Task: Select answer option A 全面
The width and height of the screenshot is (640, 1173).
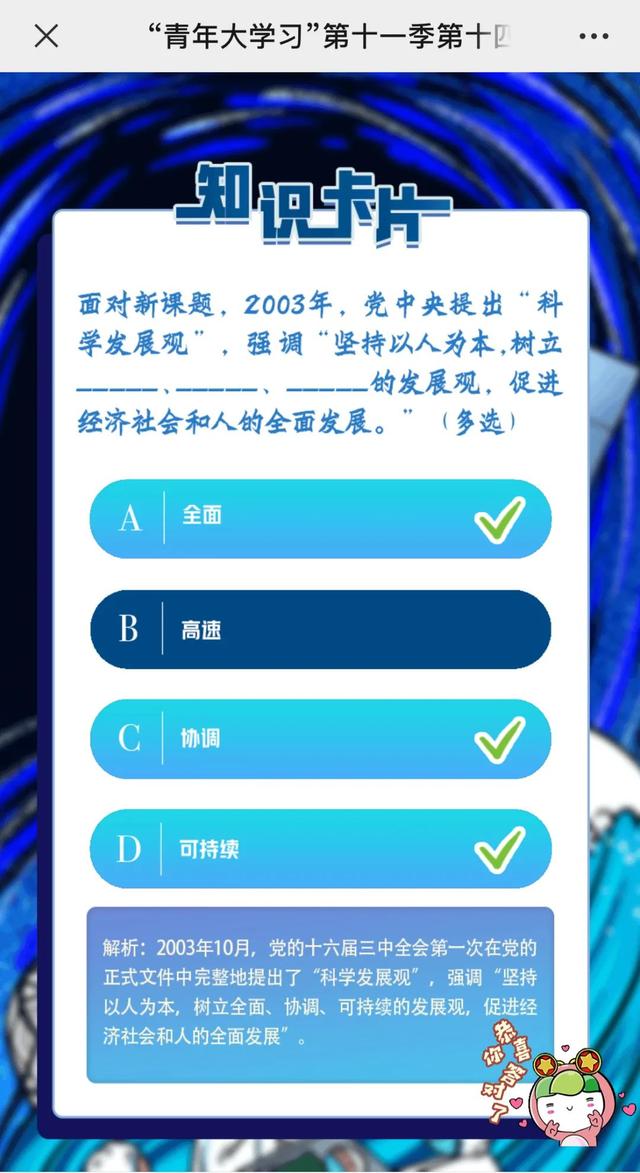Action: (x=321, y=518)
